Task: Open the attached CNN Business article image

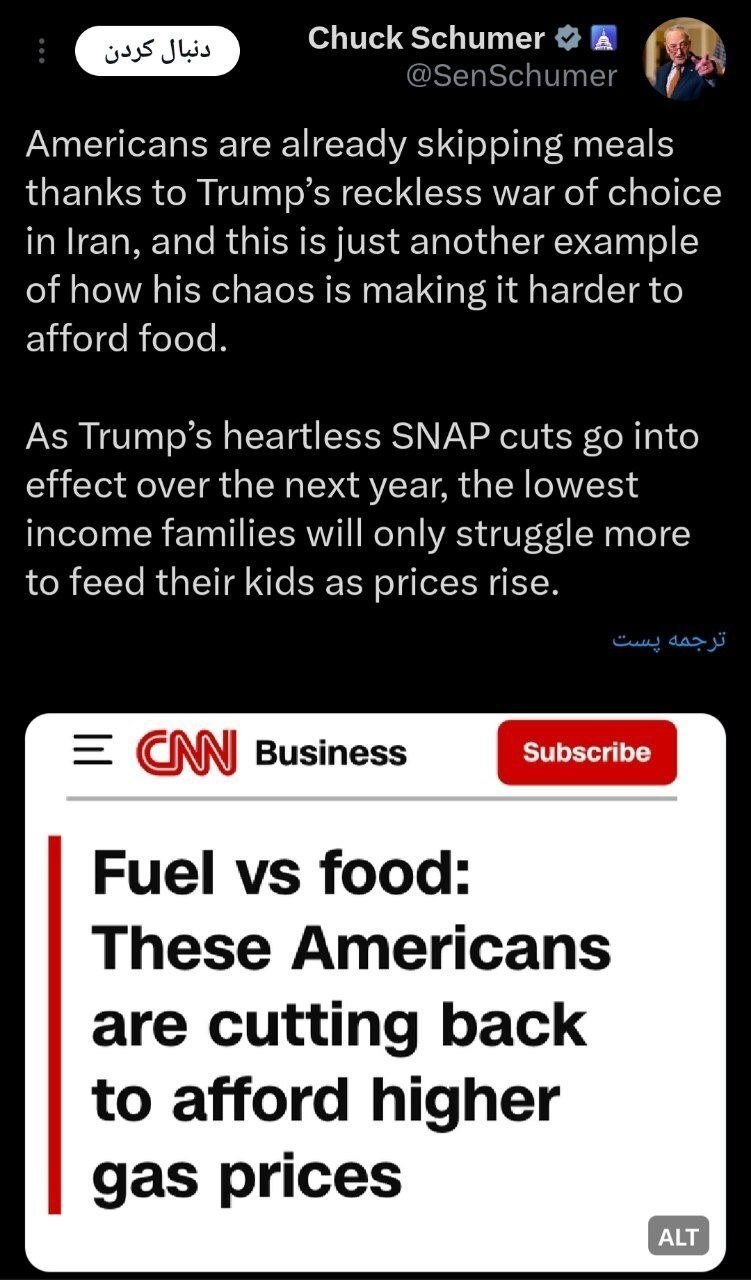Action: coord(375,990)
